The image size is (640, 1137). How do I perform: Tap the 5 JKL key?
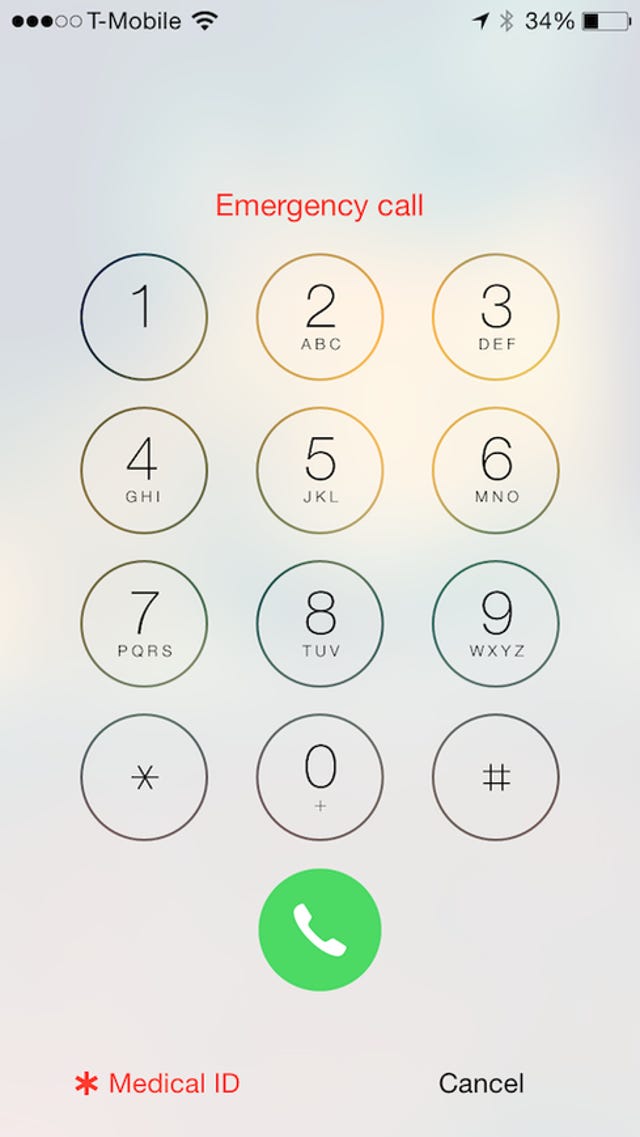click(x=320, y=470)
